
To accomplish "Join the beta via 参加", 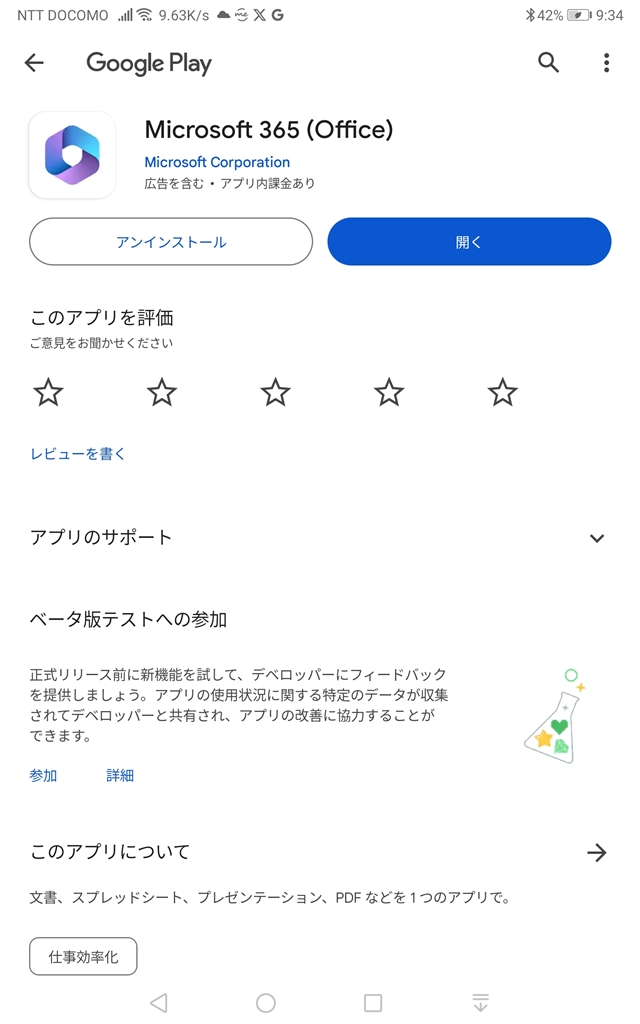I will point(43,775).
